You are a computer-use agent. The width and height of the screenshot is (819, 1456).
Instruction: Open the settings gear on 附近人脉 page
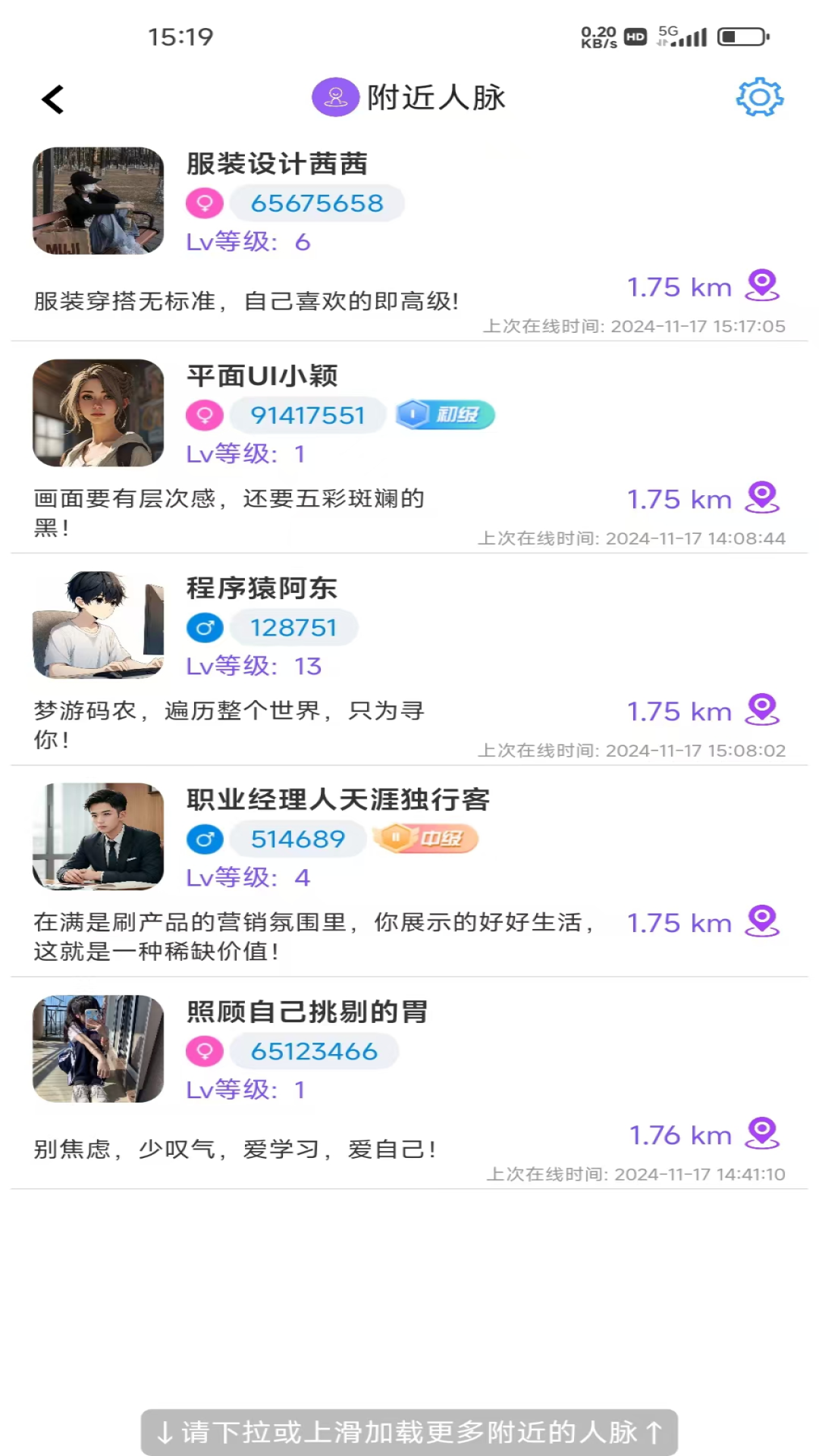tap(758, 97)
